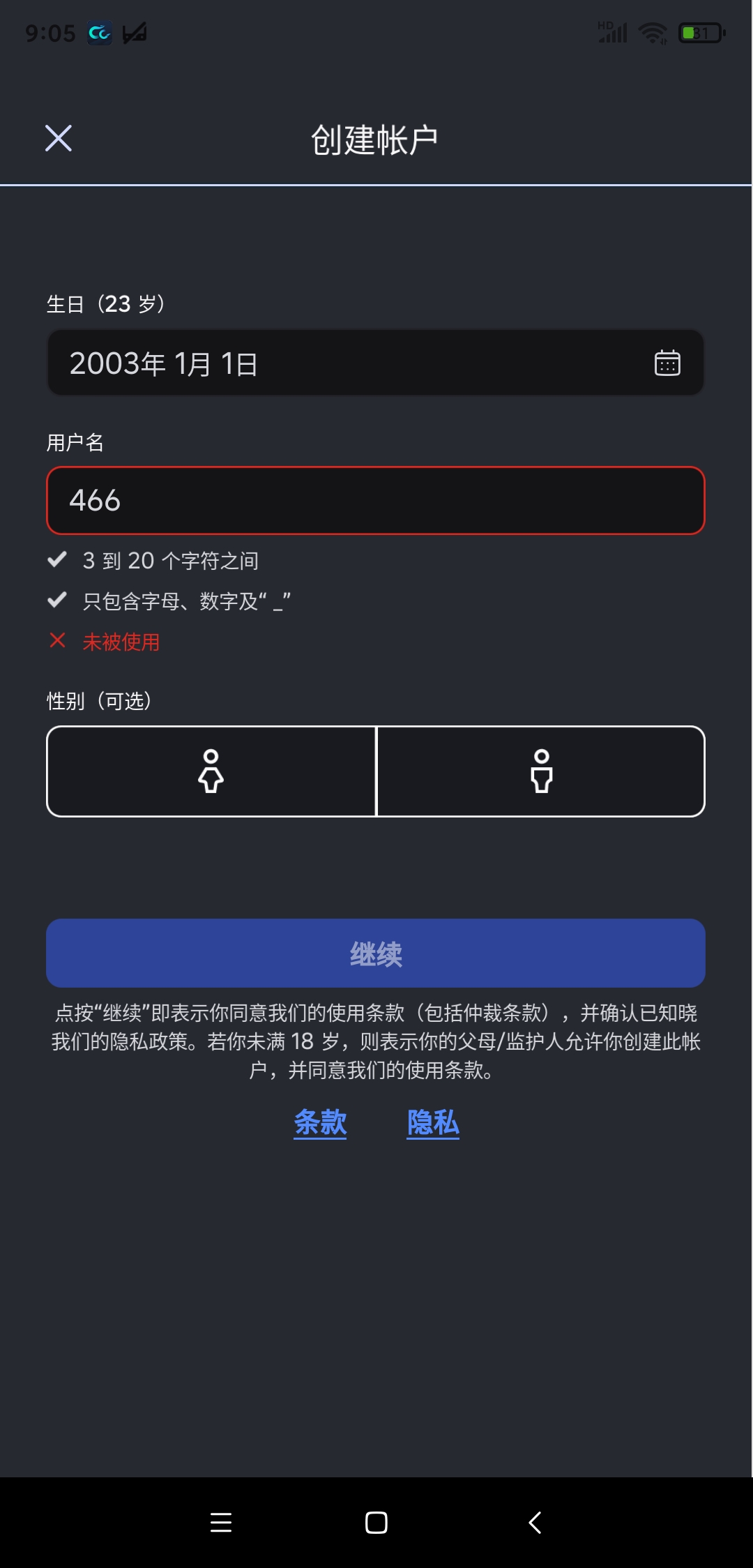Select the female gender option
Screen dimensions: 753x1568
coord(211,771)
